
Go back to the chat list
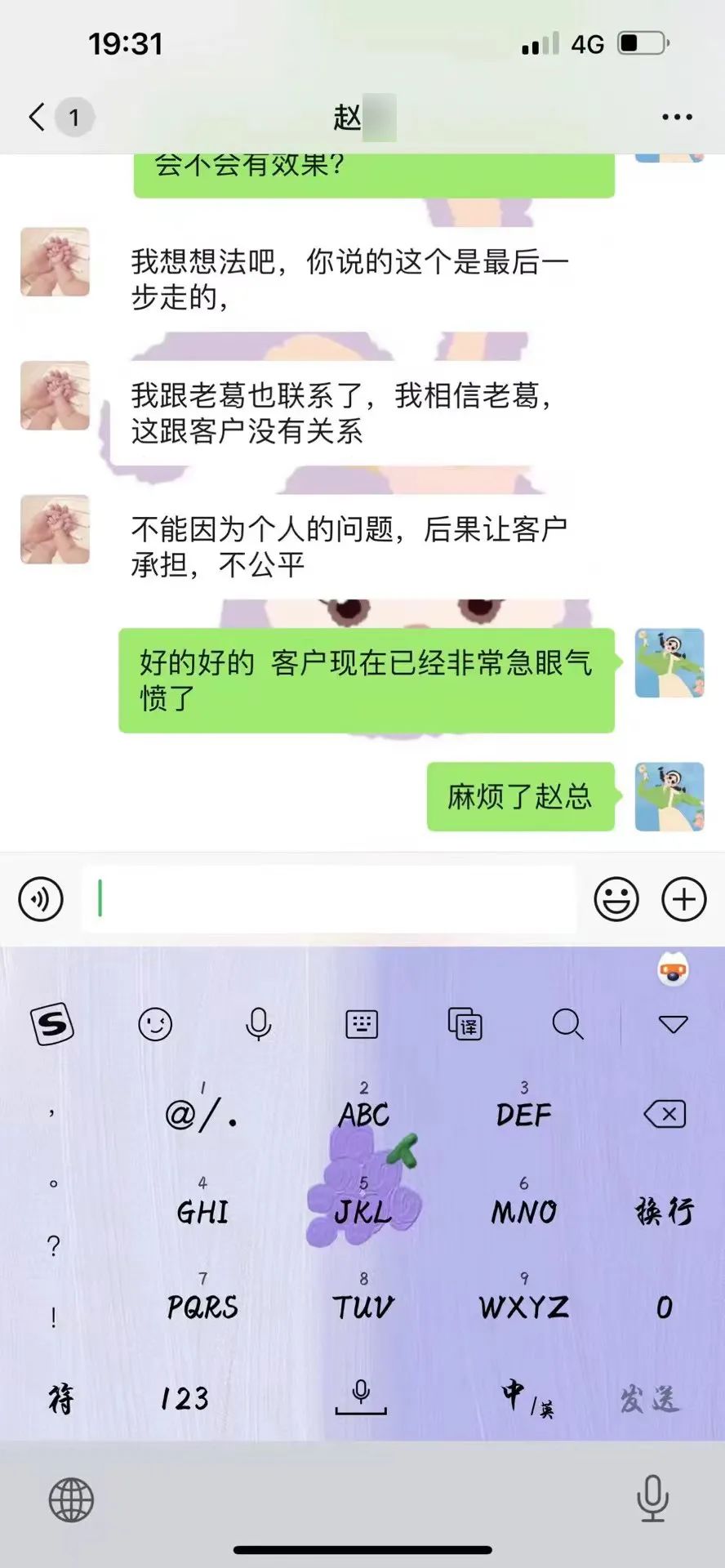pos(38,117)
